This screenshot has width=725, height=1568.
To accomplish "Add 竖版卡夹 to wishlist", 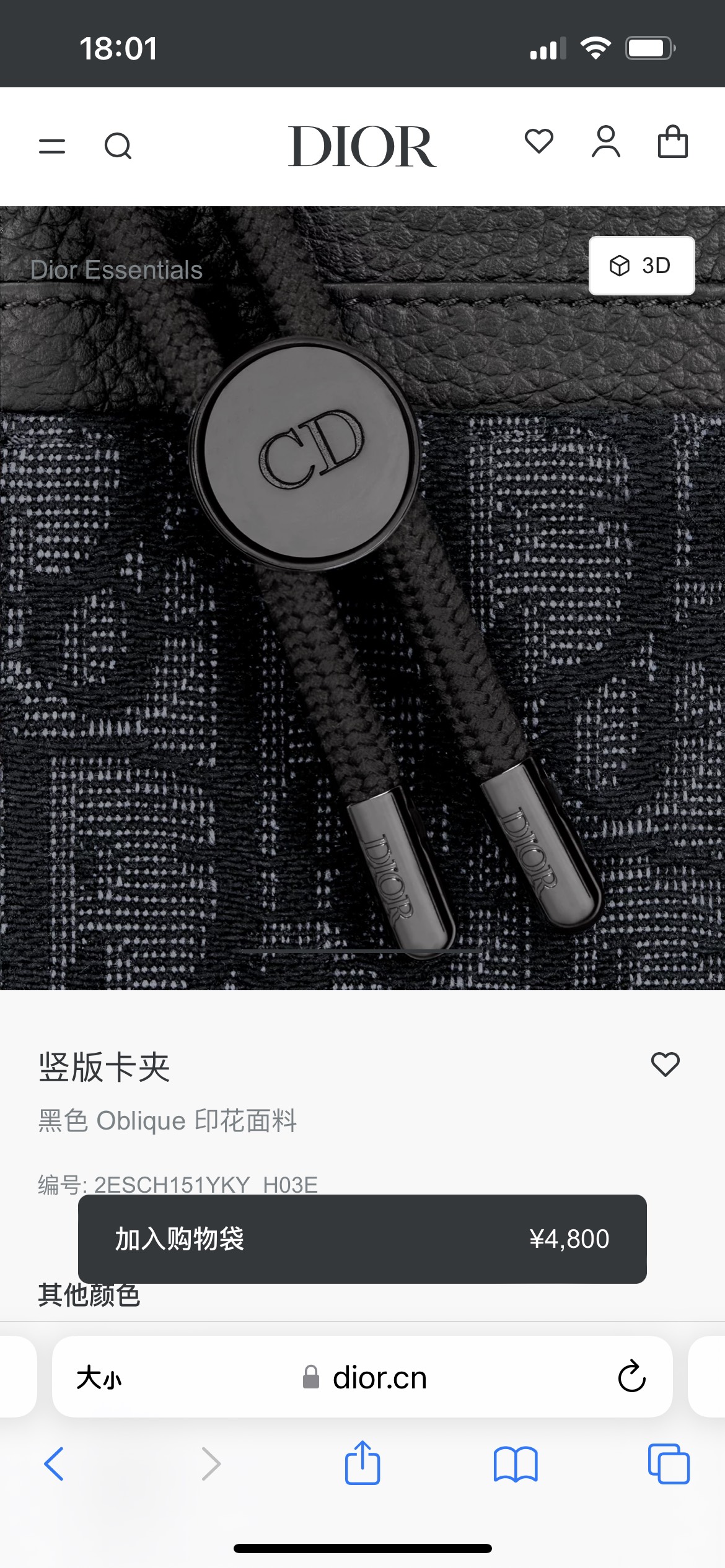I will coord(665,1065).
